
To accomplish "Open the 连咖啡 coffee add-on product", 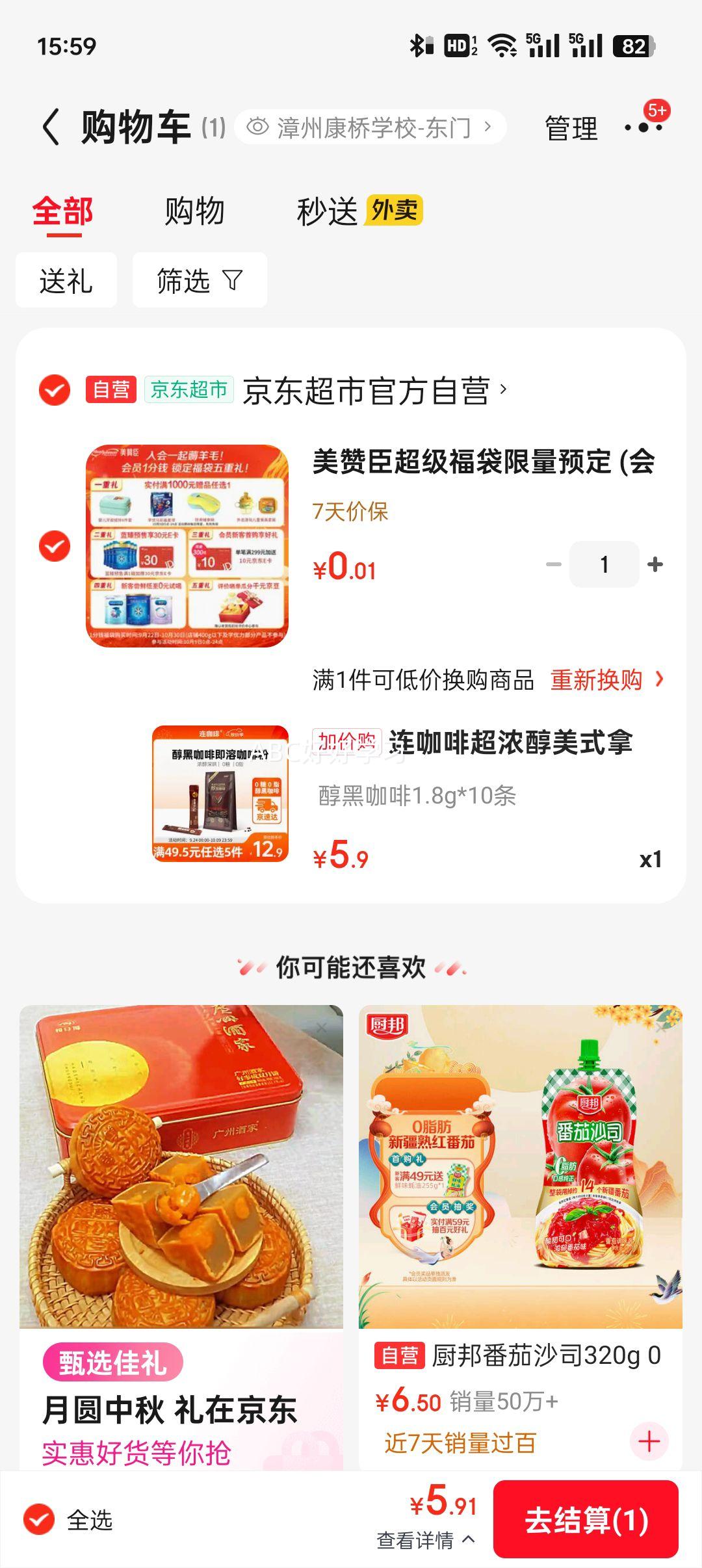I will 220,794.
